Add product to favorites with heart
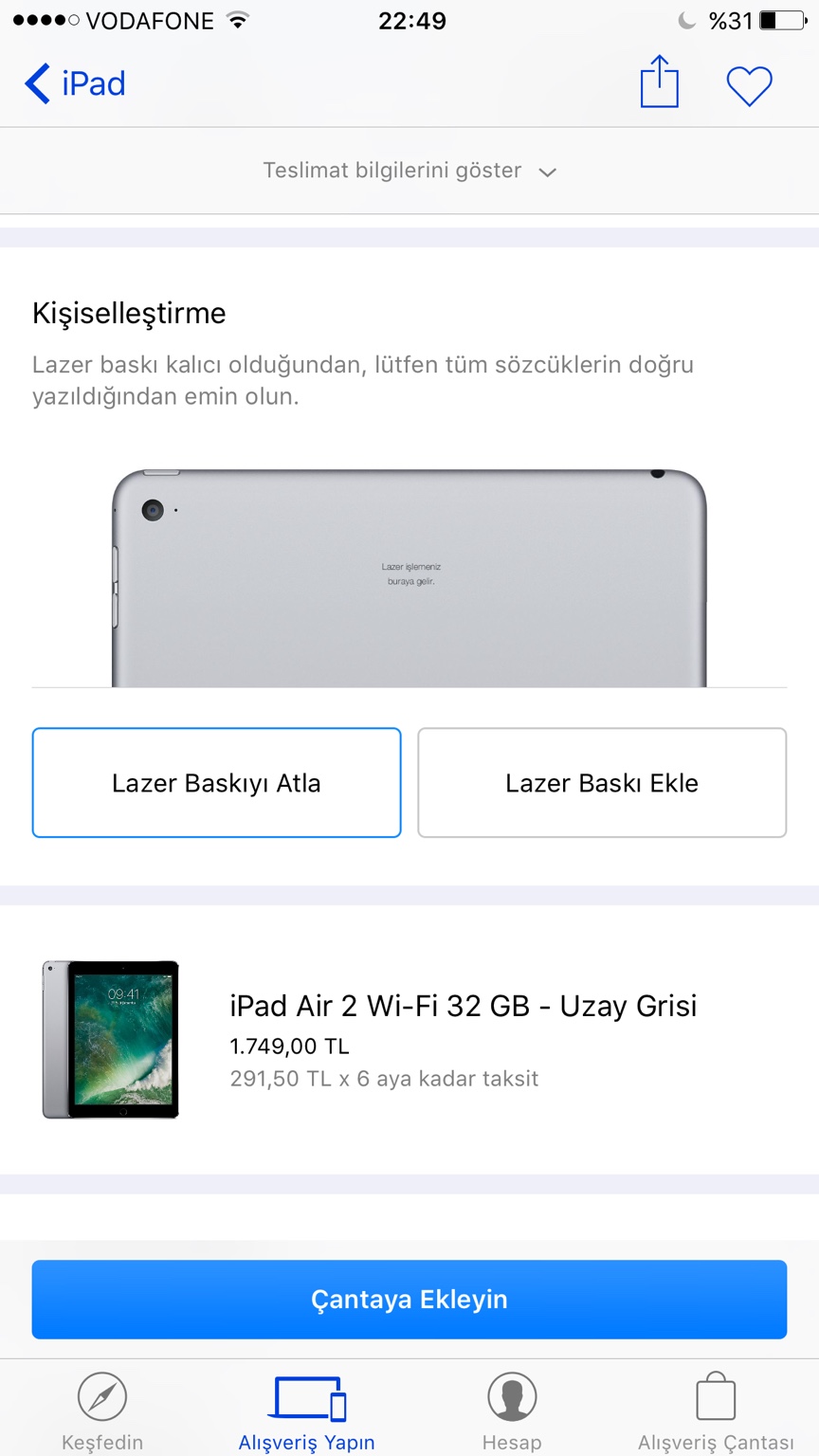This screenshot has width=819, height=1456. click(749, 86)
